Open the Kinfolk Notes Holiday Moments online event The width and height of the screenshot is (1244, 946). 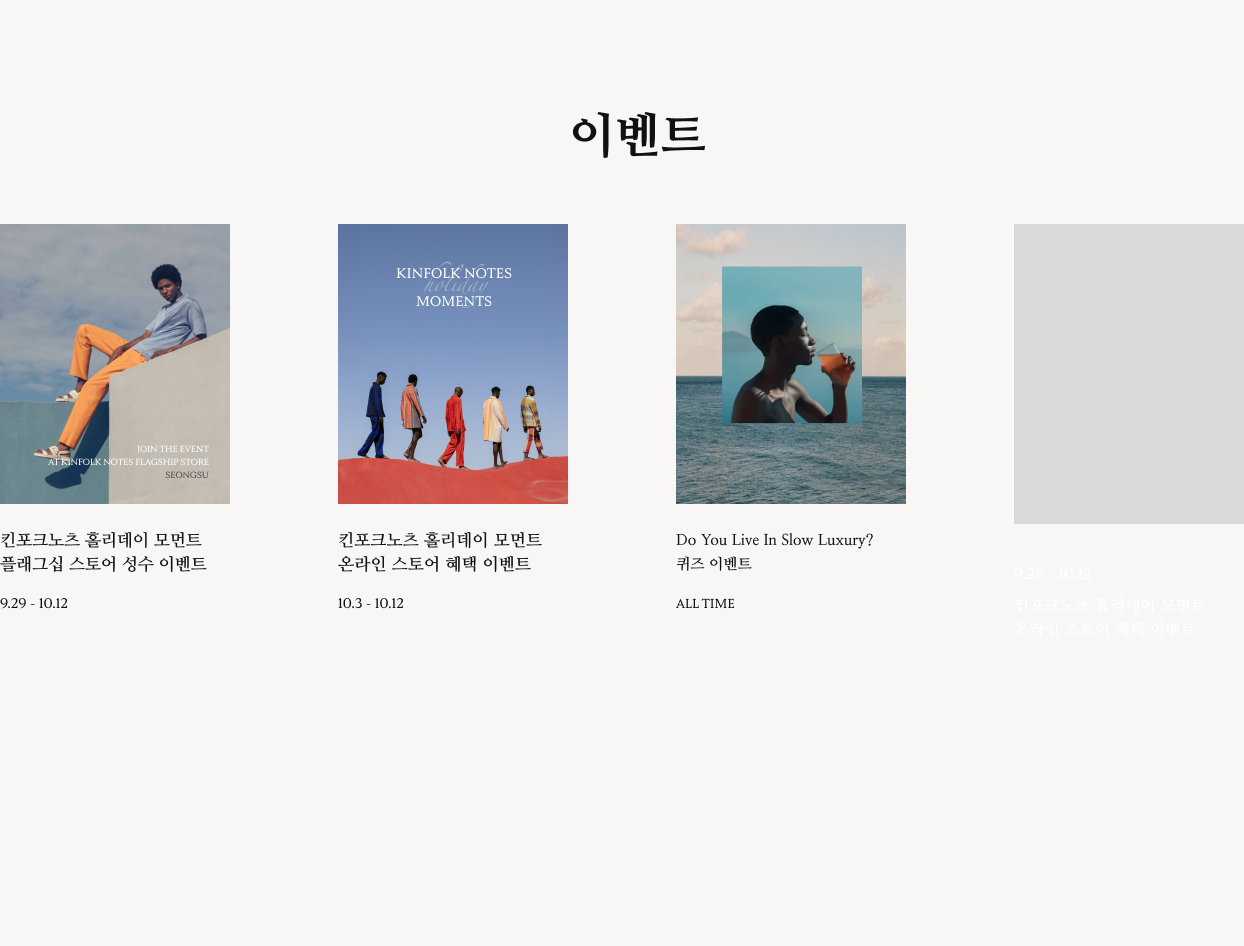point(452,364)
